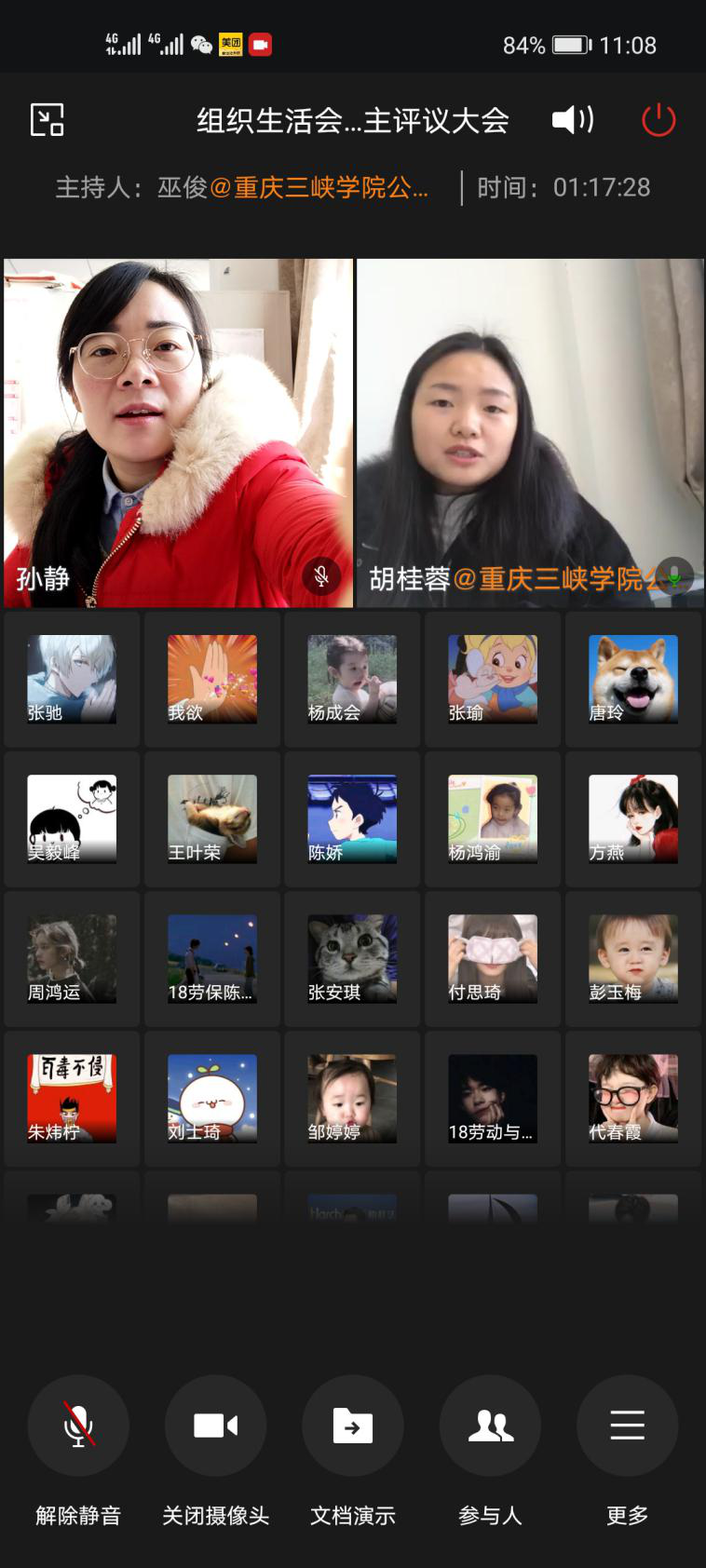706x1568 pixels.
Task: Select participant 周鸿运's tile
Action: [72, 958]
